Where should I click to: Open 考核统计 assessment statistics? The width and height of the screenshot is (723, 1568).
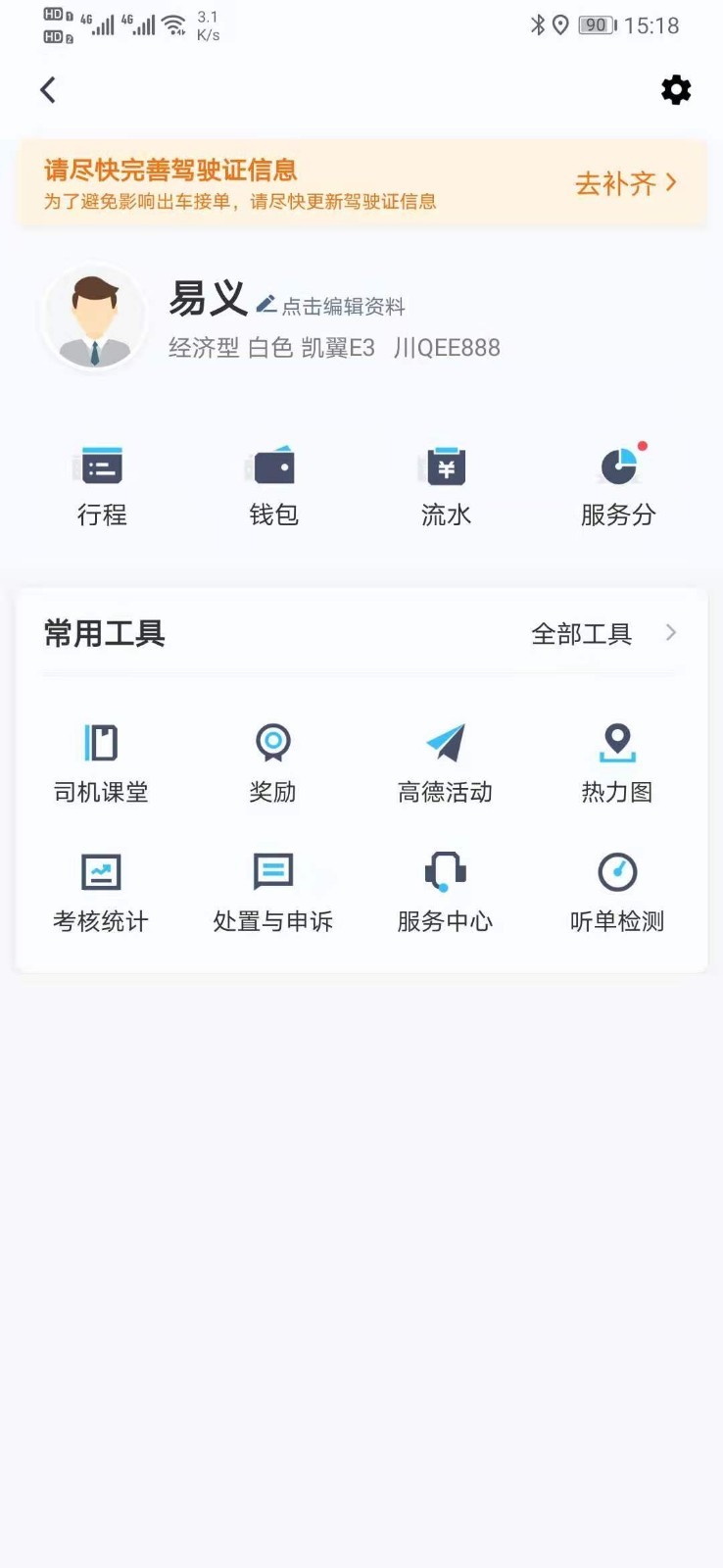(99, 892)
